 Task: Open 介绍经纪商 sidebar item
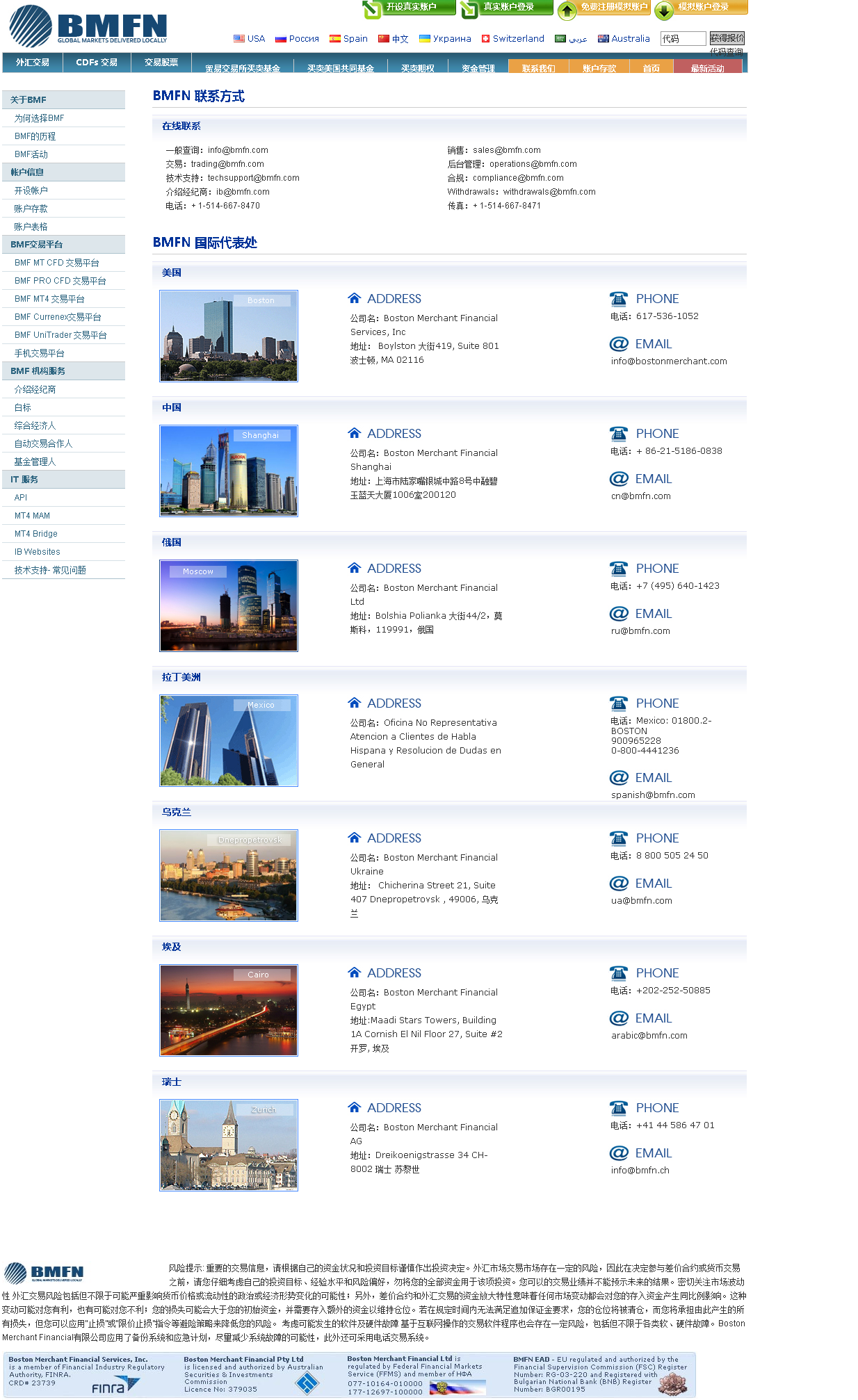pos(35,389)
